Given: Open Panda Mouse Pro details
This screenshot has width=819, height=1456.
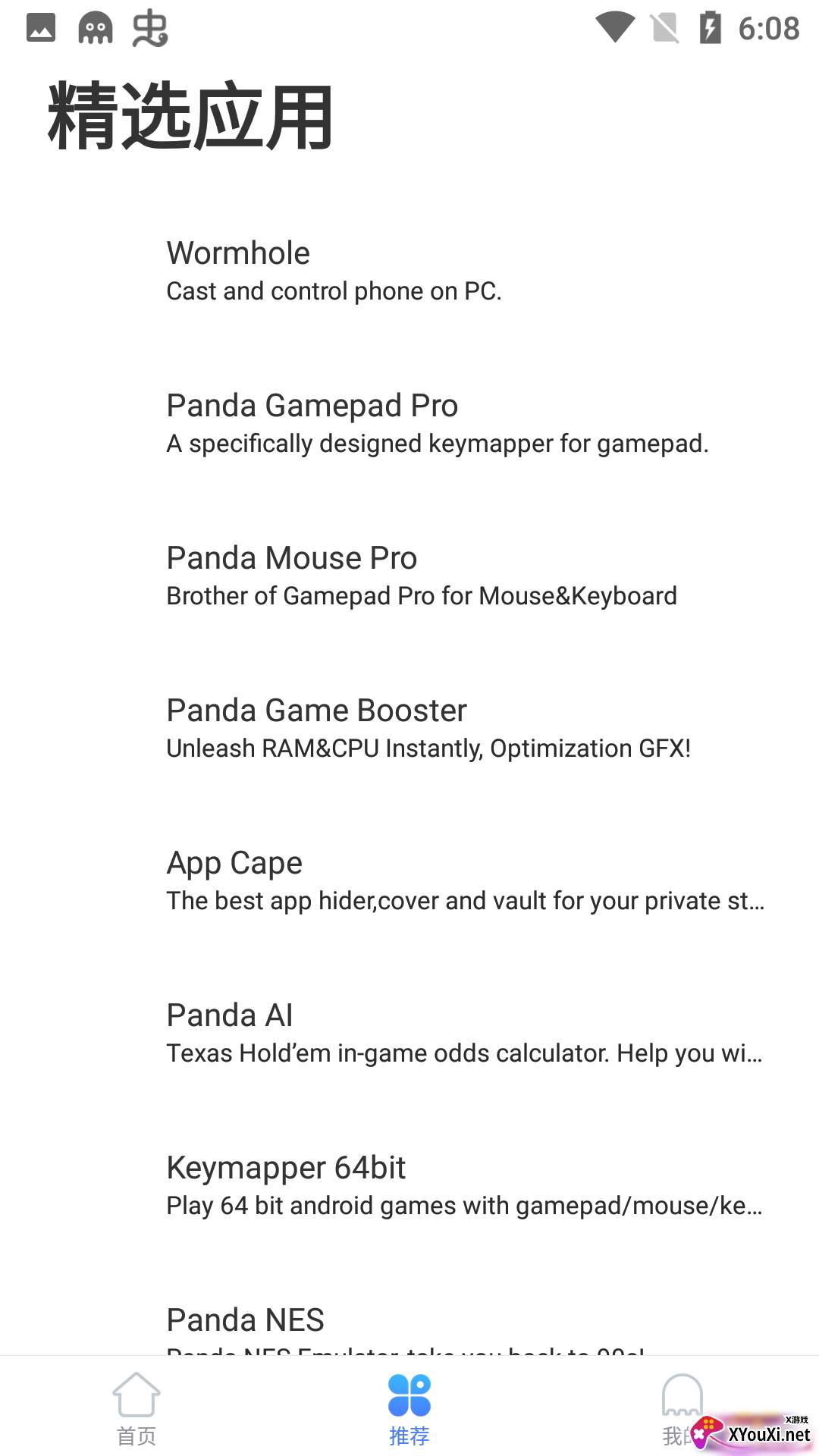Looking at the screenshot, I should click(x=409, y=576).
